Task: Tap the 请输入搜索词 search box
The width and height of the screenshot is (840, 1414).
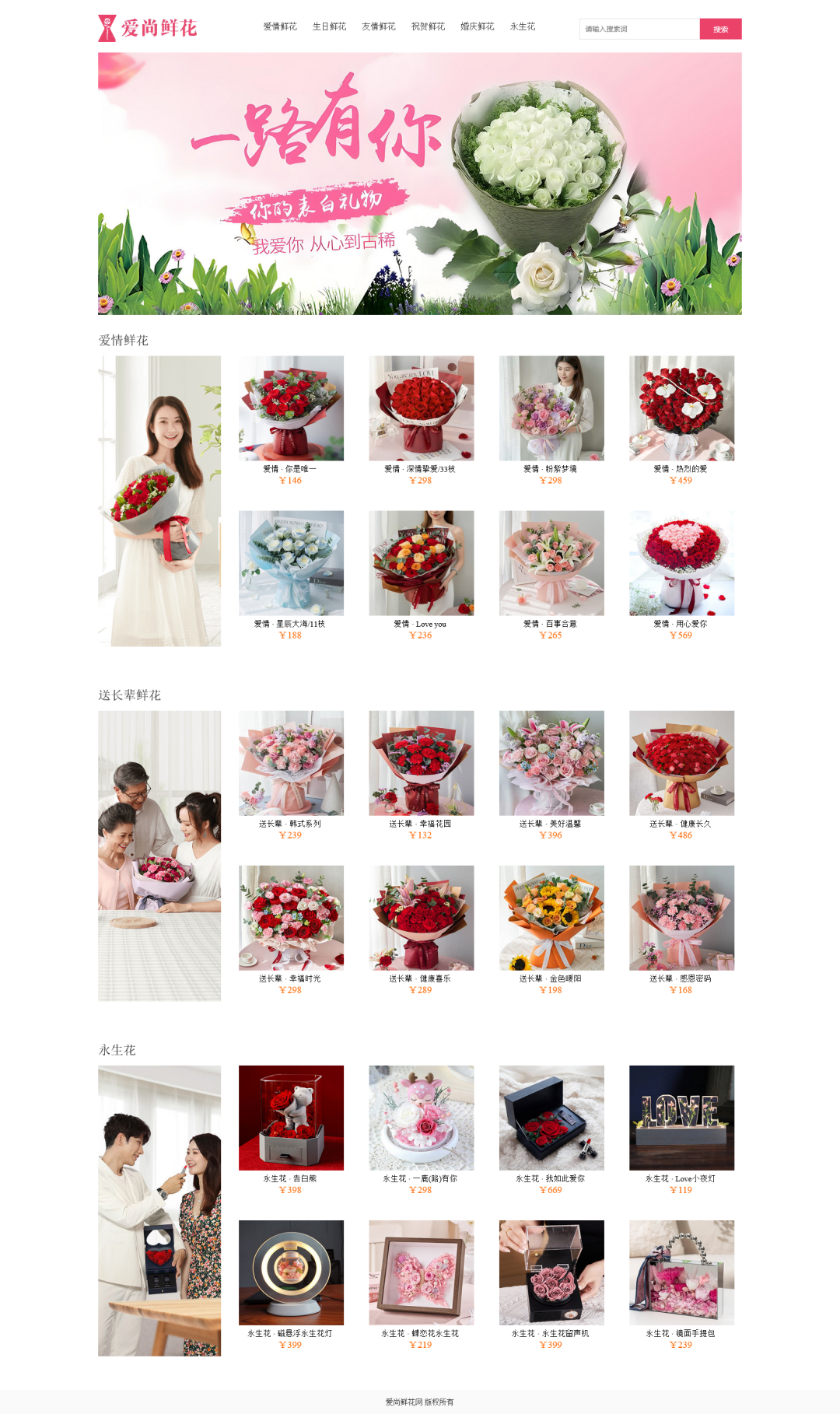Action: click(639, 29)
